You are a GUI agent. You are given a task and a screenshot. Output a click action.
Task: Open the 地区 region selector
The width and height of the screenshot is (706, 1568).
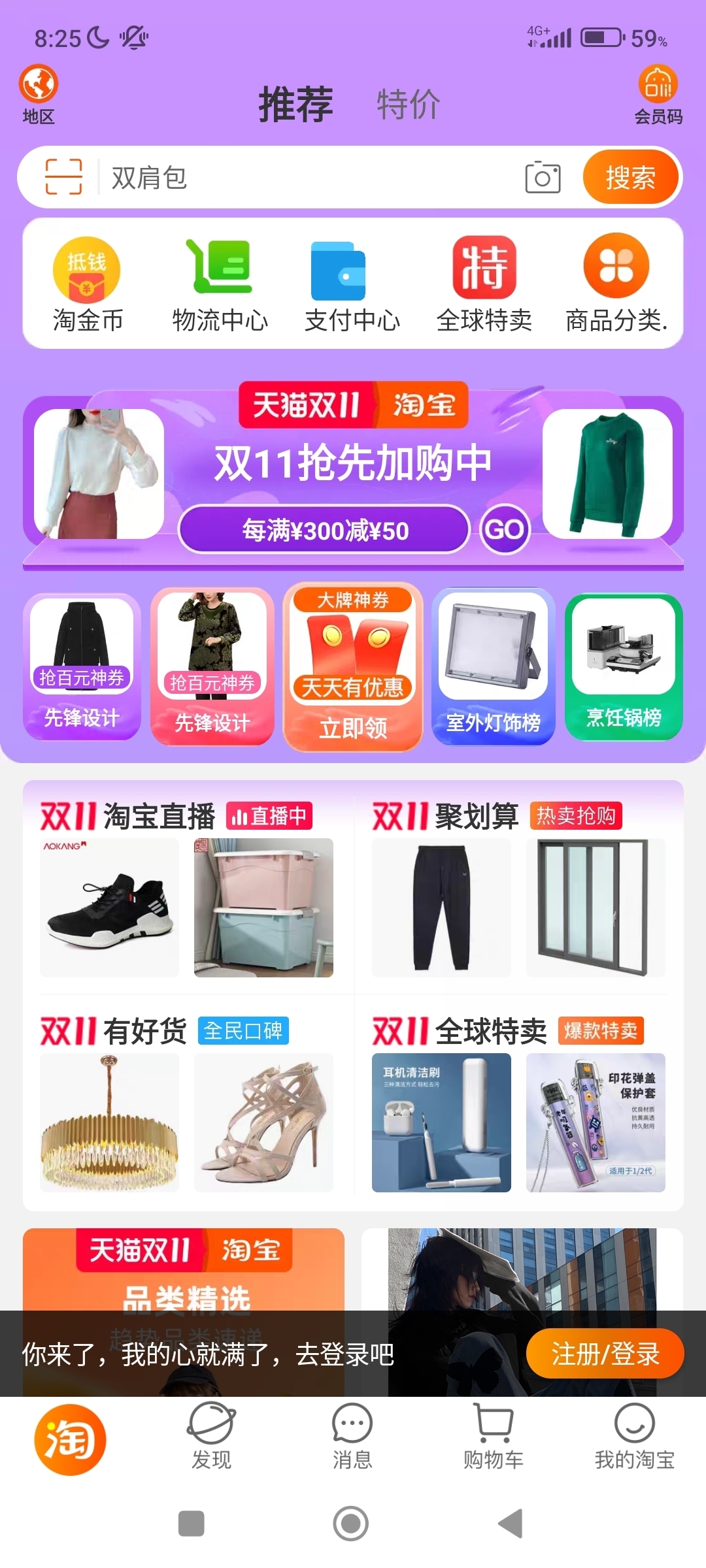click(x=39, y=94)
